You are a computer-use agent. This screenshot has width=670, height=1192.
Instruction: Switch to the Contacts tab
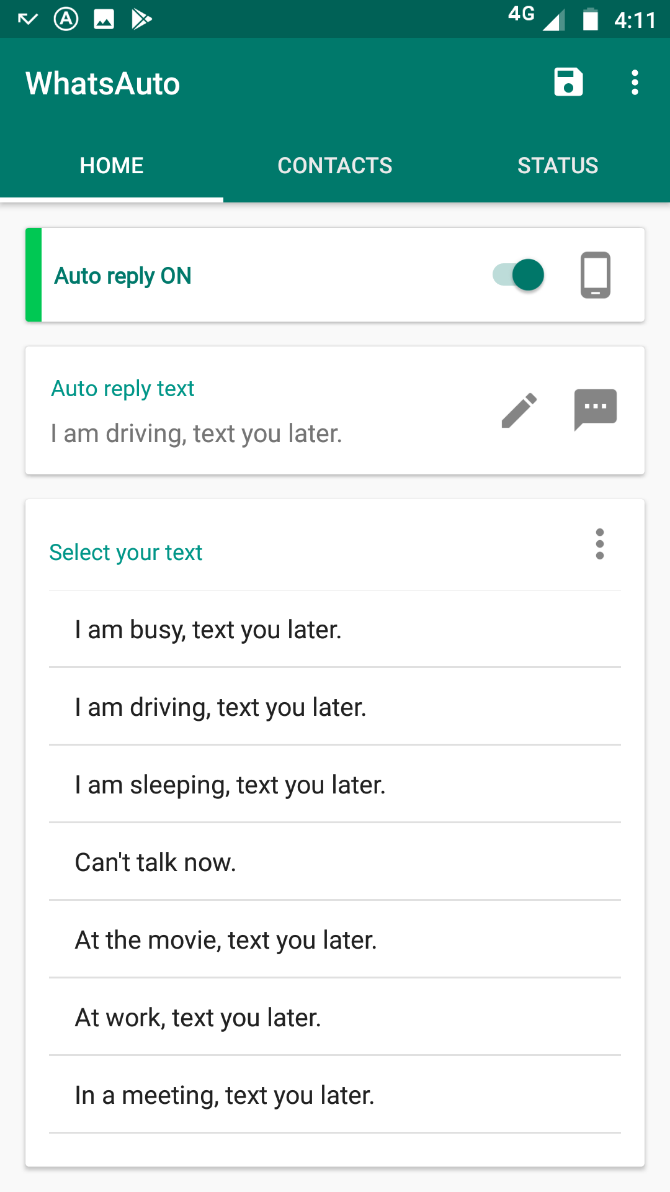[x=335, y=166]
